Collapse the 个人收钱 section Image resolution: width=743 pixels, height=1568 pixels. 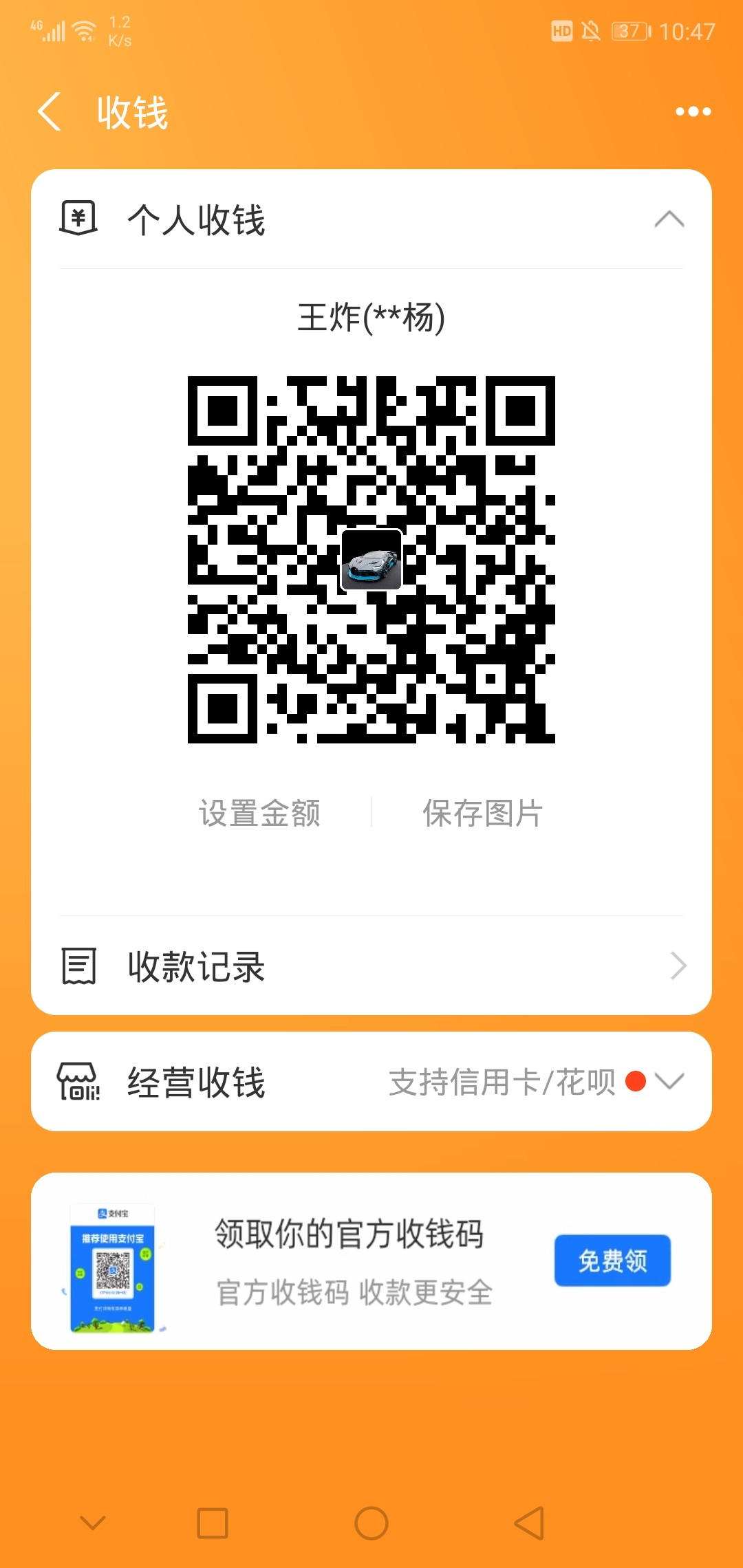[x=669, y=219]
